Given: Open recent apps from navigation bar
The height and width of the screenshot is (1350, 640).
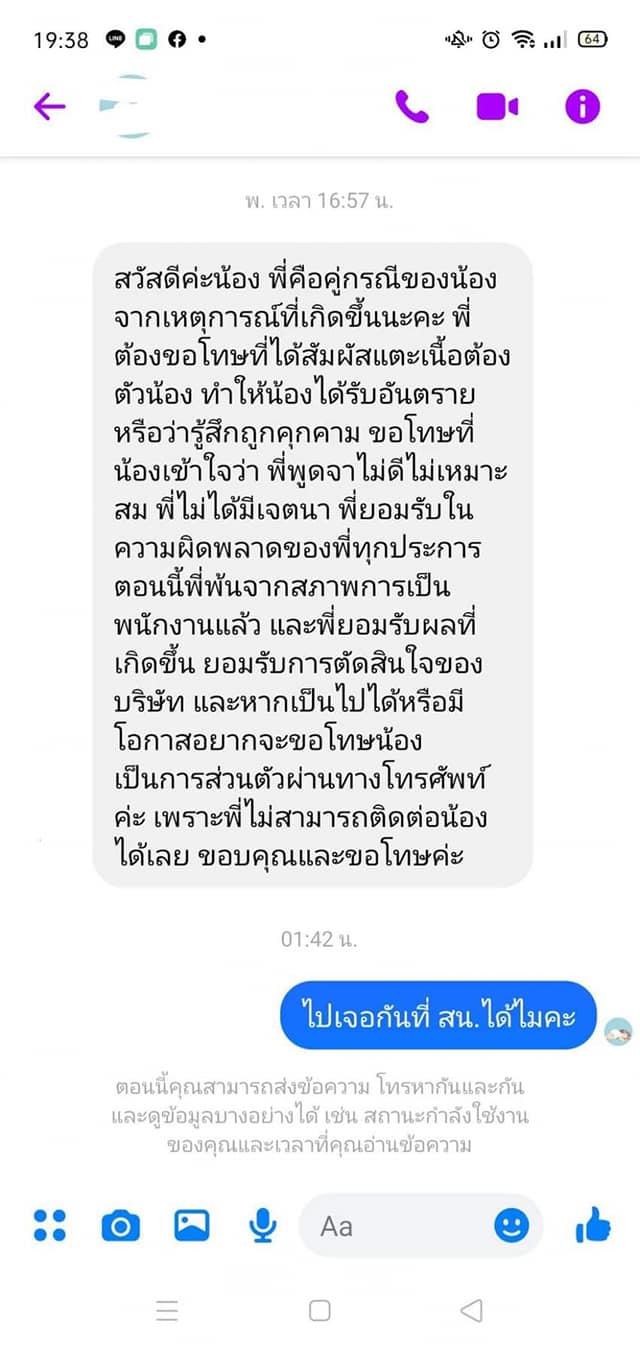Looking at the screenshot, I should pyautogui.click(x=167, y=1310).
